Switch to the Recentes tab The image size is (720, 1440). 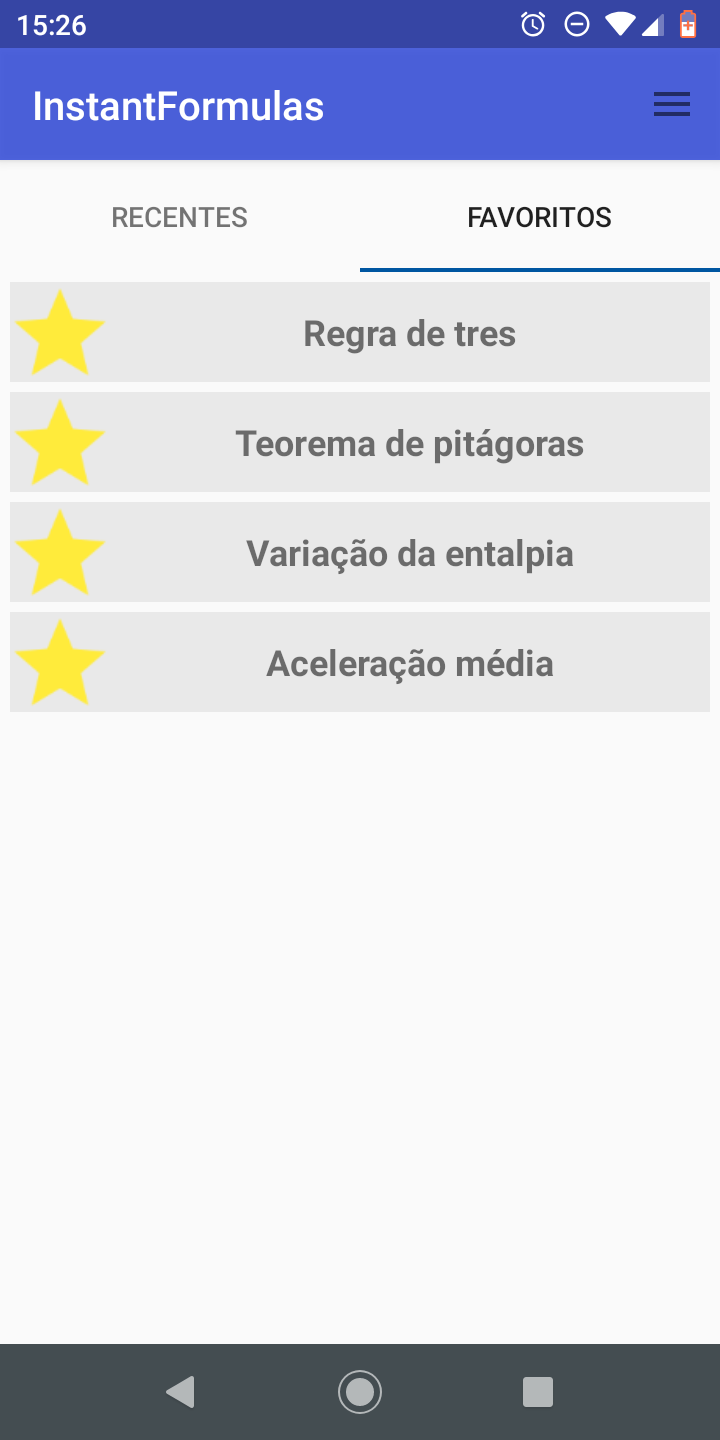tap(180, 218)
